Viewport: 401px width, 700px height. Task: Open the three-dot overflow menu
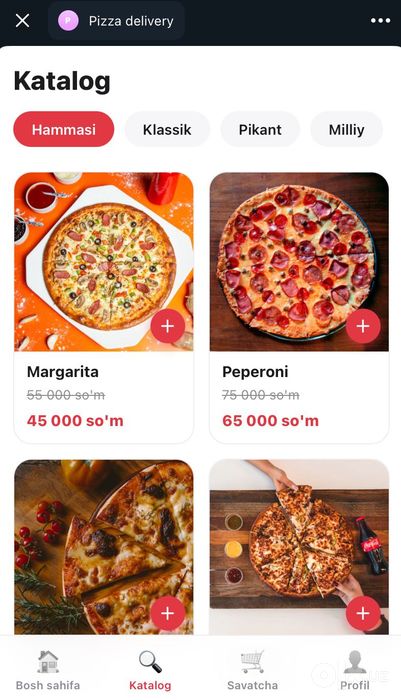(380, 21)
